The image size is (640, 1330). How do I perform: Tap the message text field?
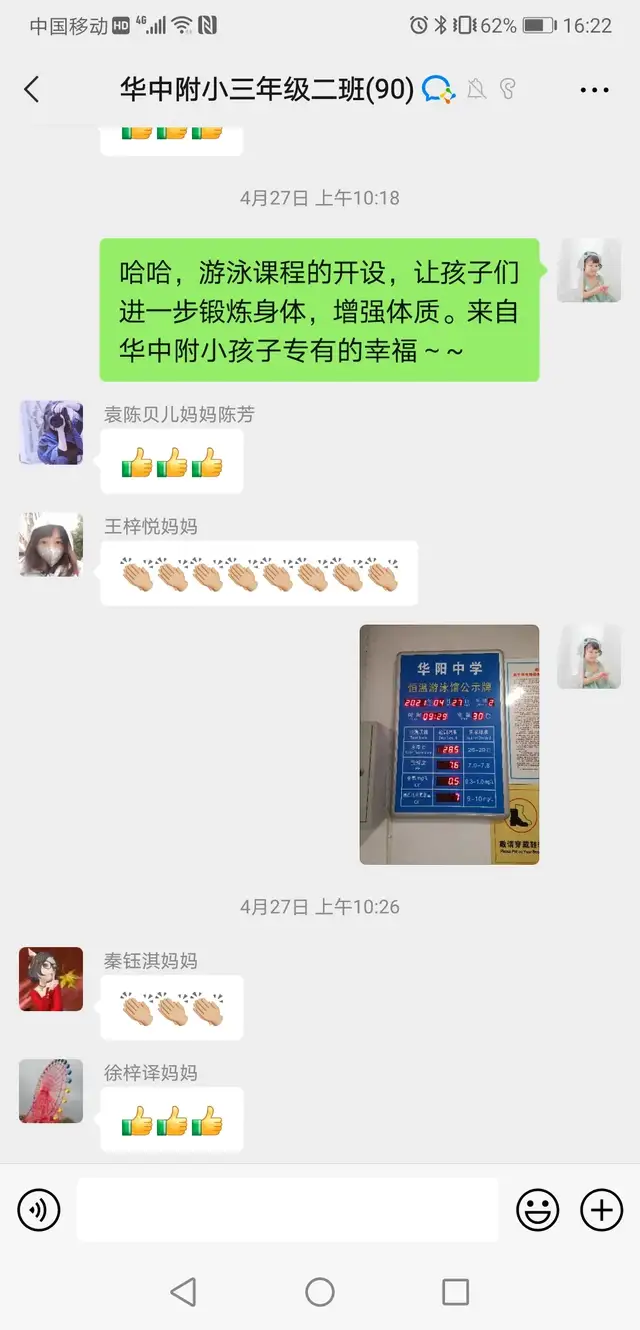coord(287,1211)
